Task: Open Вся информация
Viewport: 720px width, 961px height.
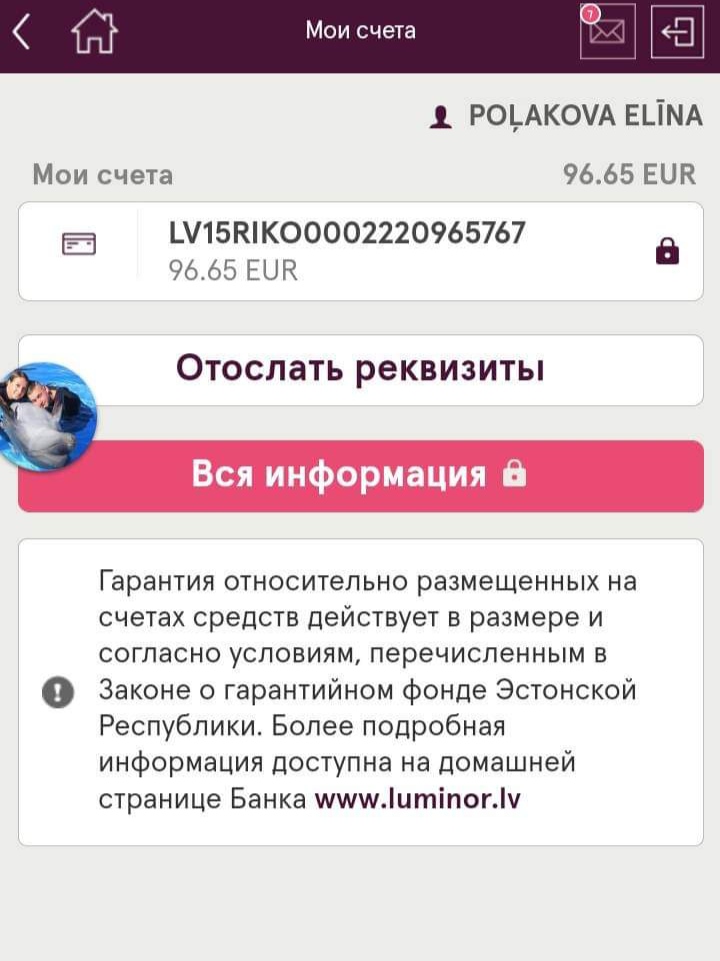Action: tap(360, 475)
